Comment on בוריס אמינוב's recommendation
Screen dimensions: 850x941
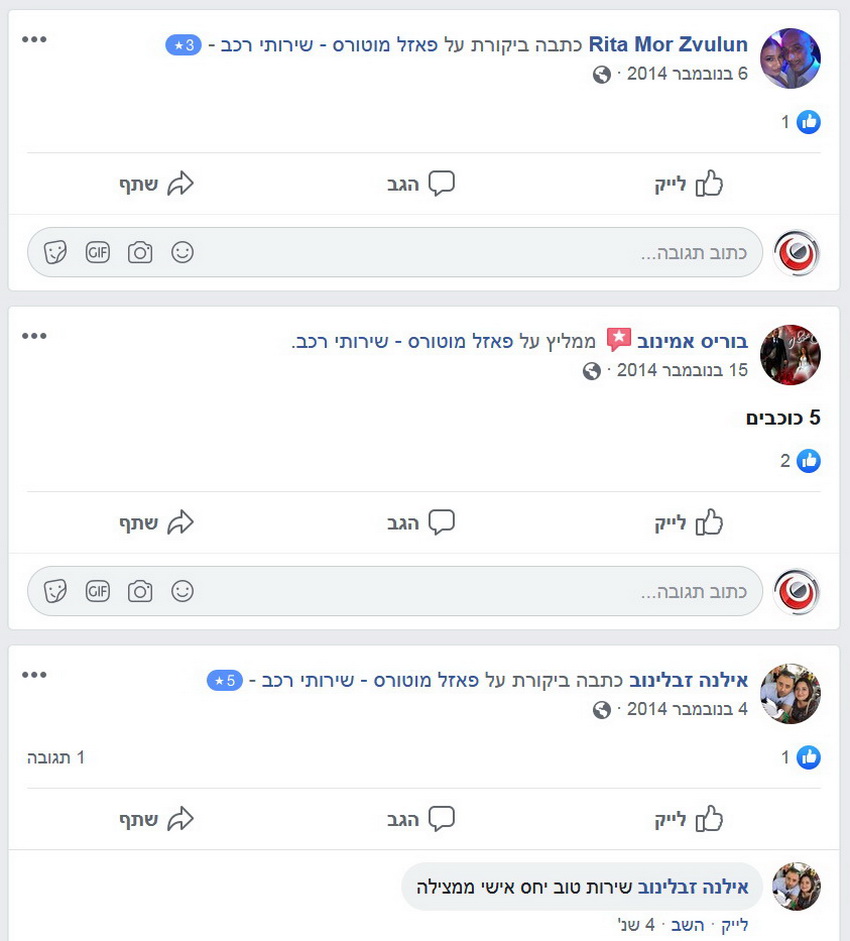421,522
